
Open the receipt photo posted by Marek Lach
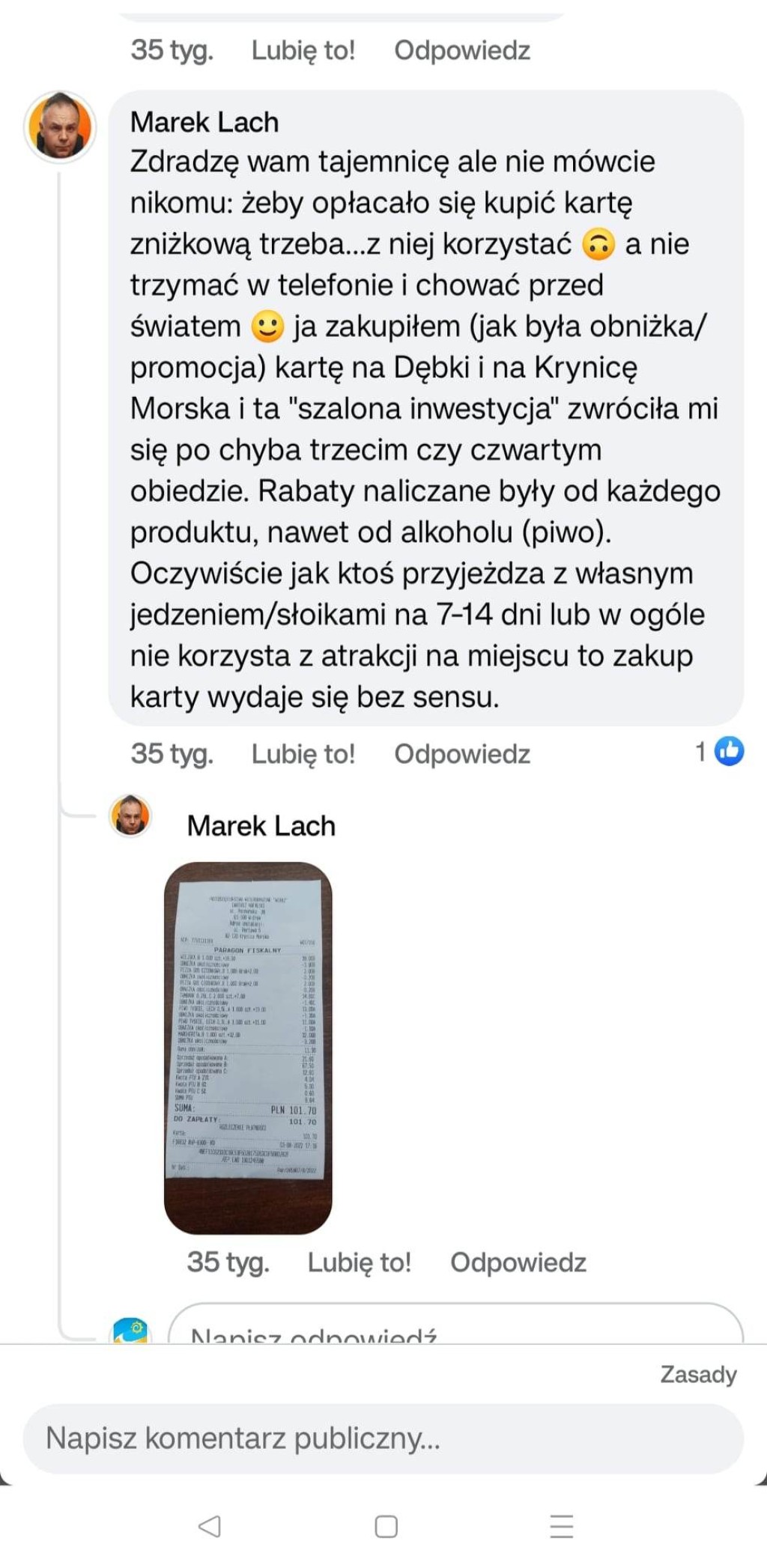(248, 1047)
